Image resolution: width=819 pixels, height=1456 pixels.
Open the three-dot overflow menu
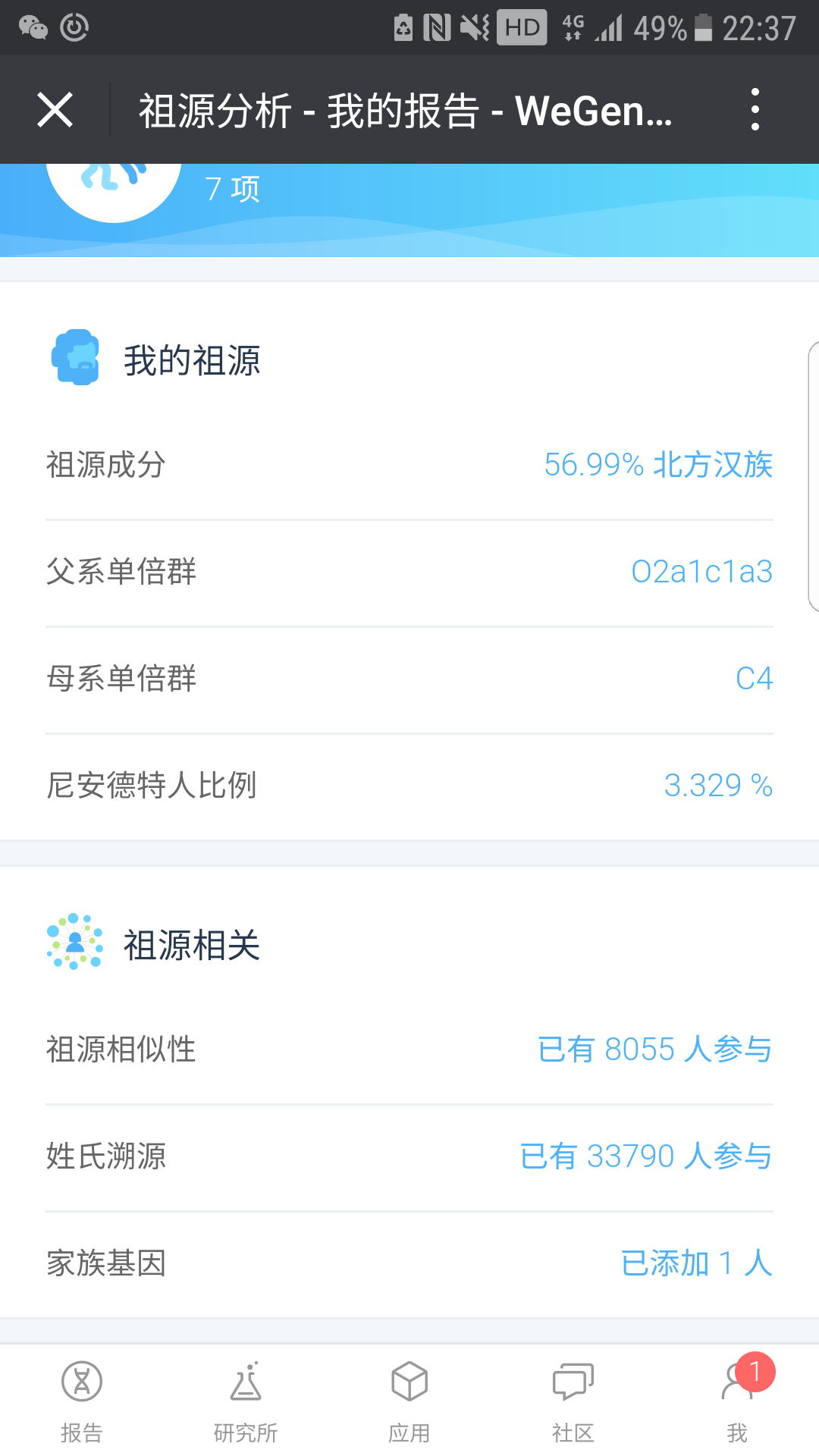coord(755,110)
